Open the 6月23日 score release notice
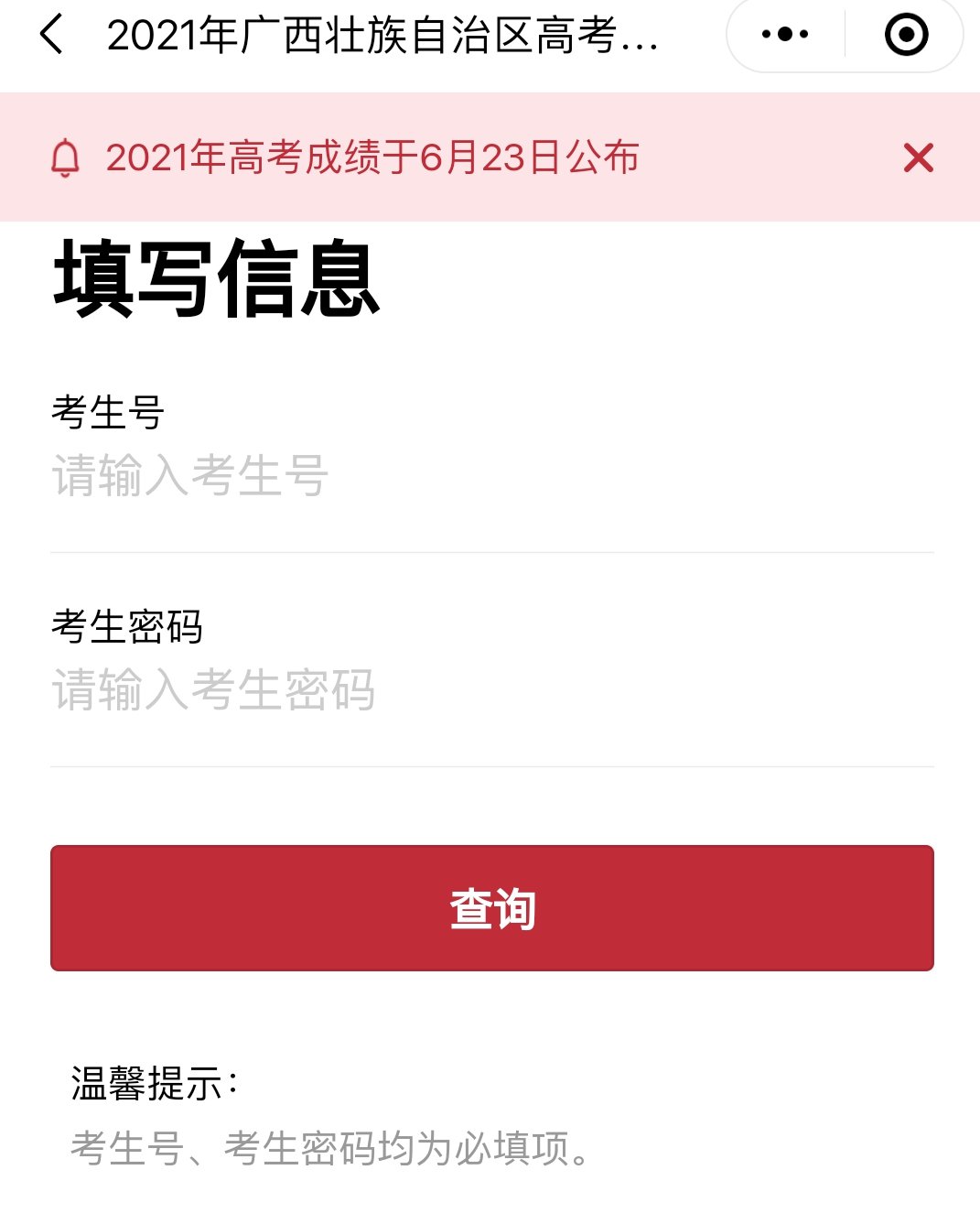This screenshot has height=1224, width=980. click(375, 157)
